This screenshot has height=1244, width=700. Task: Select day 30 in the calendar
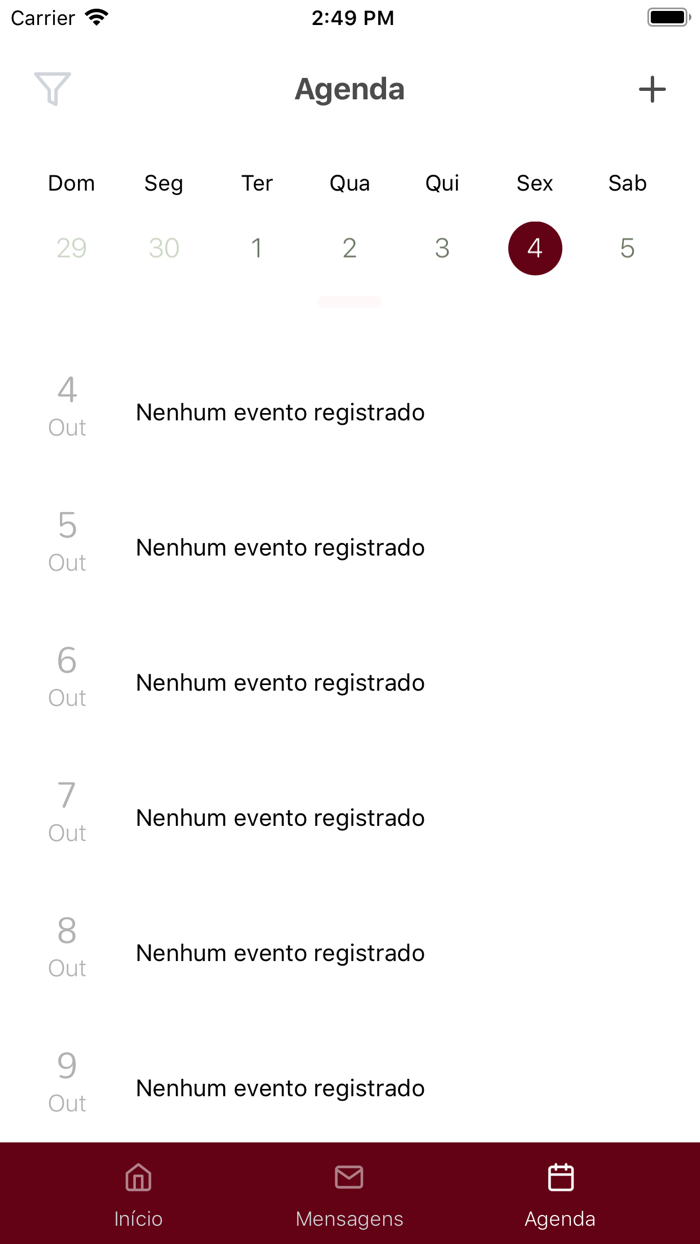pos(164,248)
